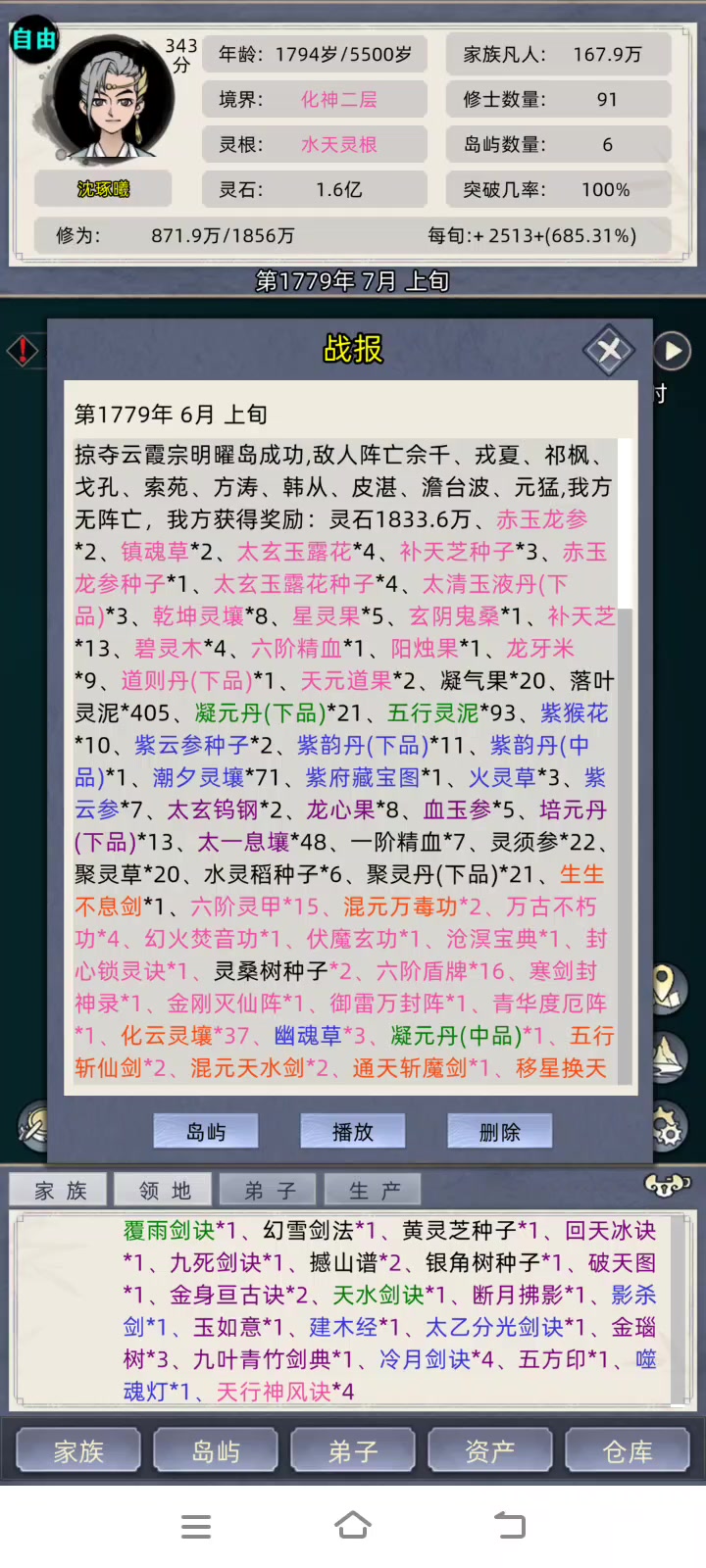The height and width of the screenshot is (1568, 706).
Task: Tap the system back button
Action: 510,1526
